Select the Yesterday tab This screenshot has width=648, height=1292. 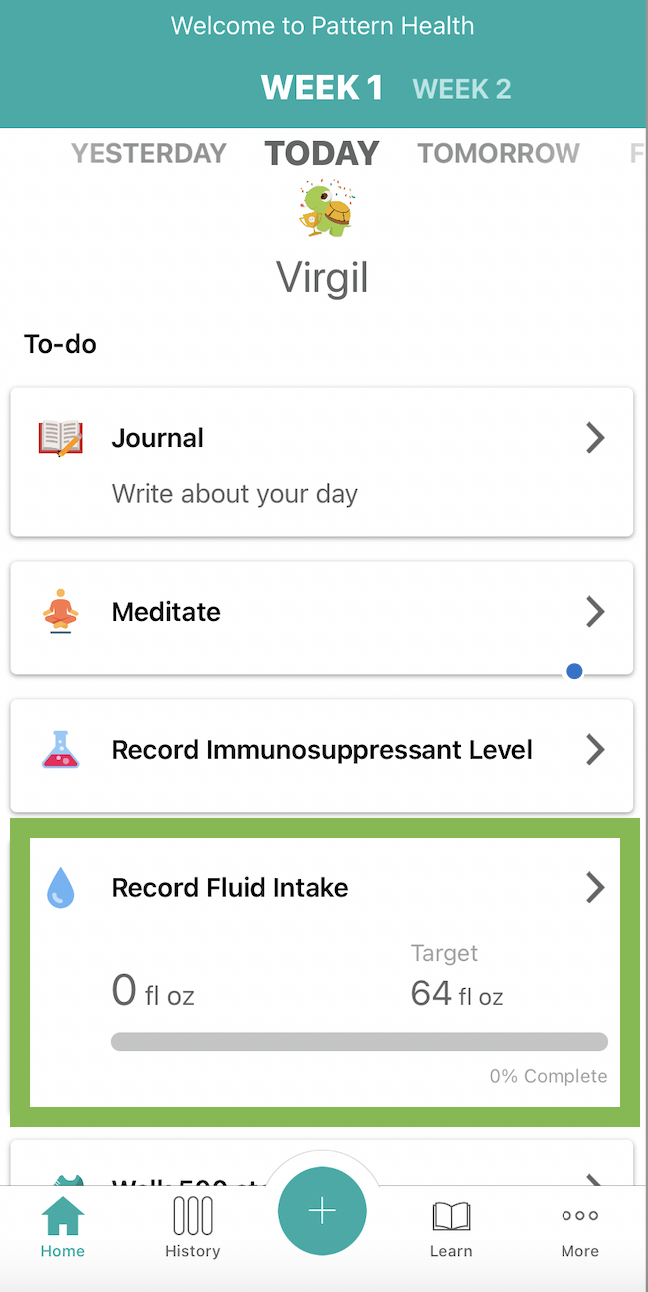point(149,153)
